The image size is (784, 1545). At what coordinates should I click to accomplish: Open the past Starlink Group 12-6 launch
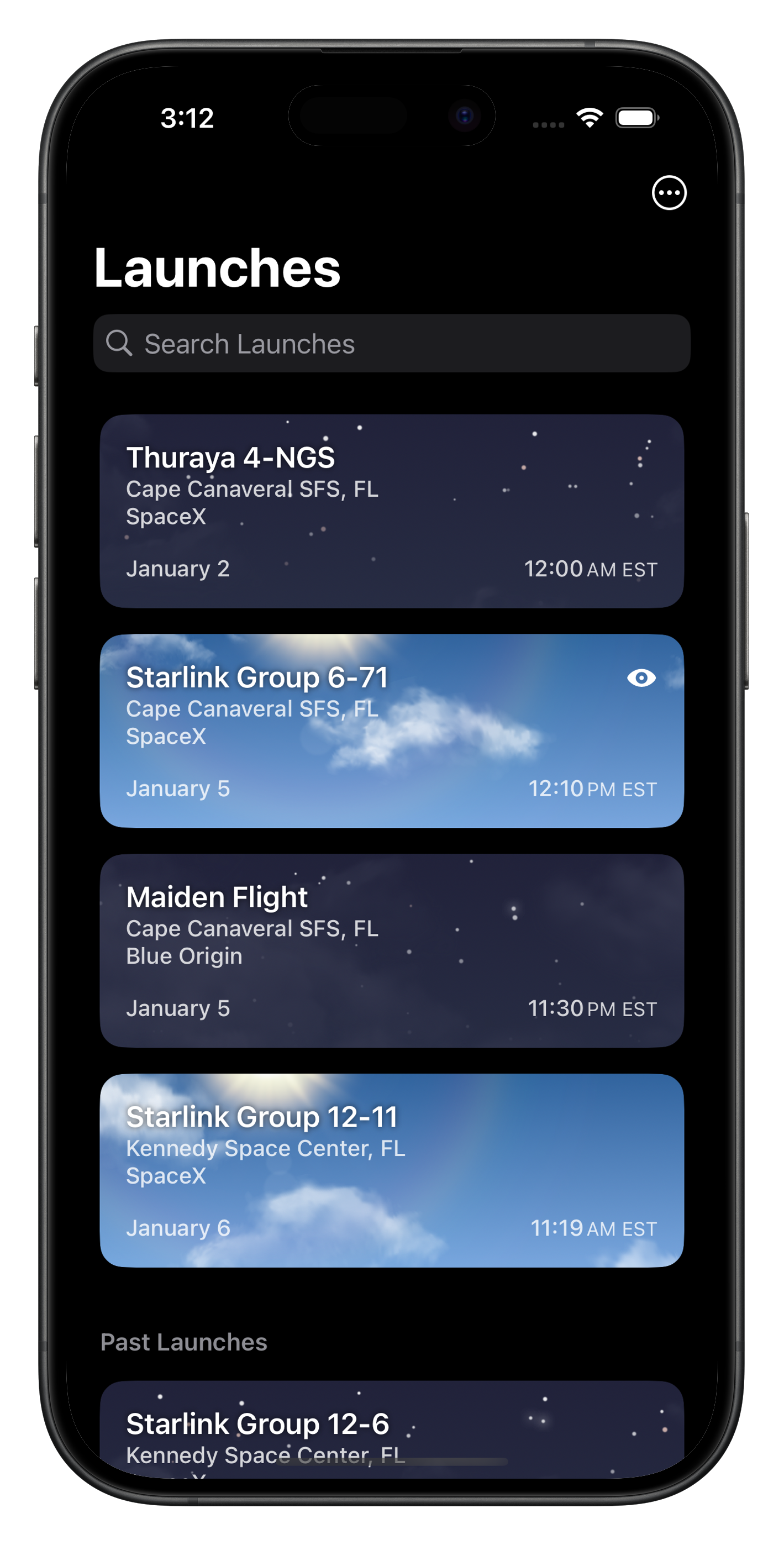391,1431
